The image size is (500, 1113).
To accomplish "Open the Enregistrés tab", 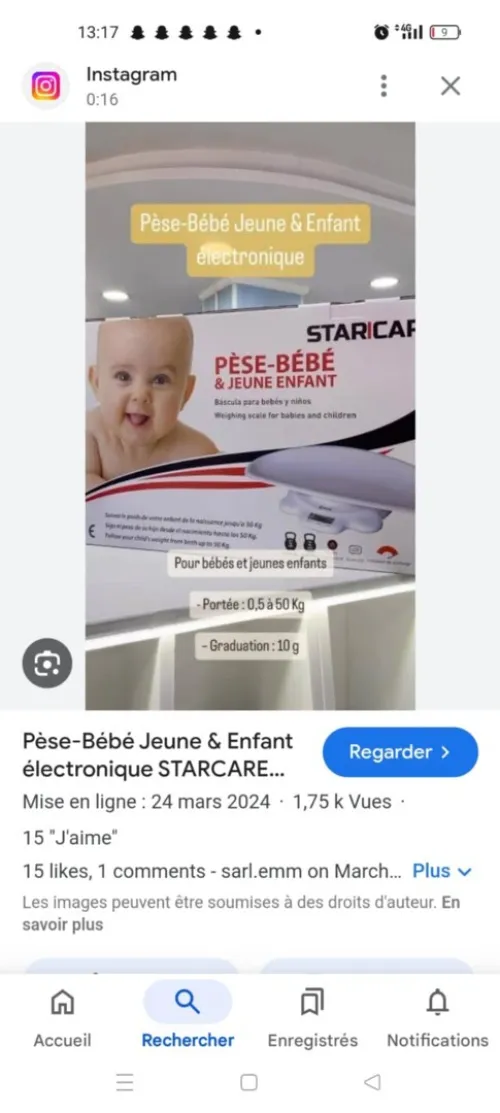I will (x=312, y=1019).
